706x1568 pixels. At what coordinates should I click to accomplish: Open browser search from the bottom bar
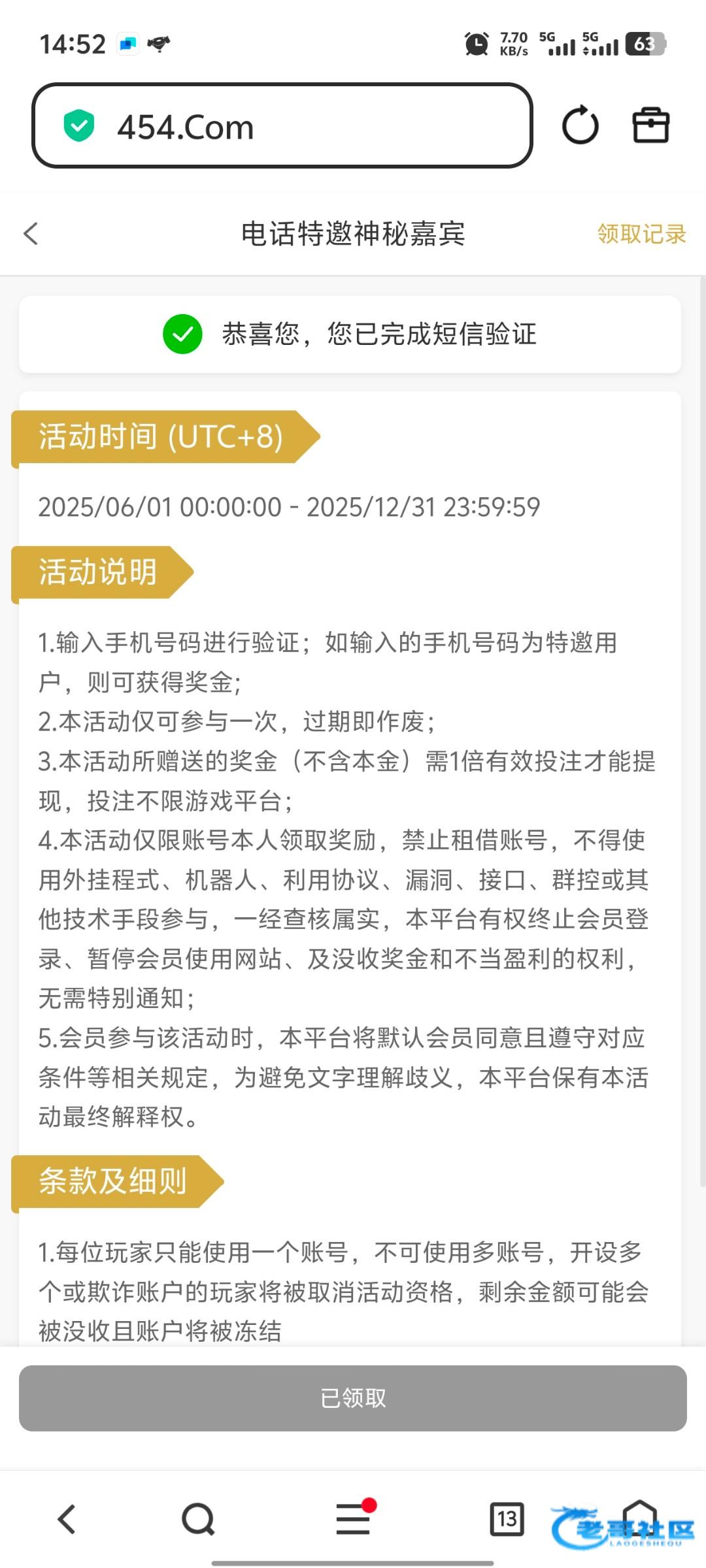click(198, 1519)
